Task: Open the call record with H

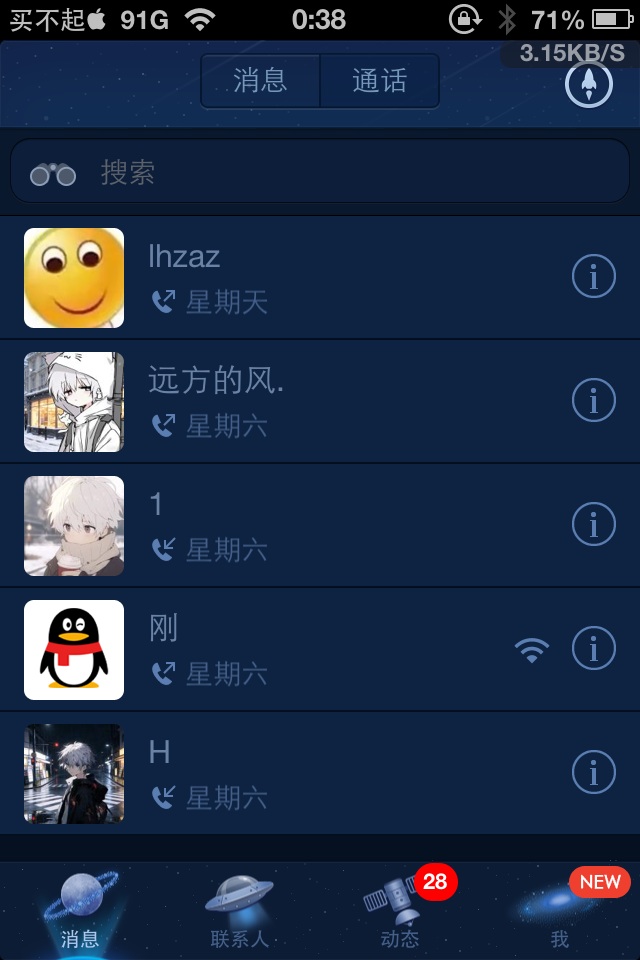Action: [300, 774]
